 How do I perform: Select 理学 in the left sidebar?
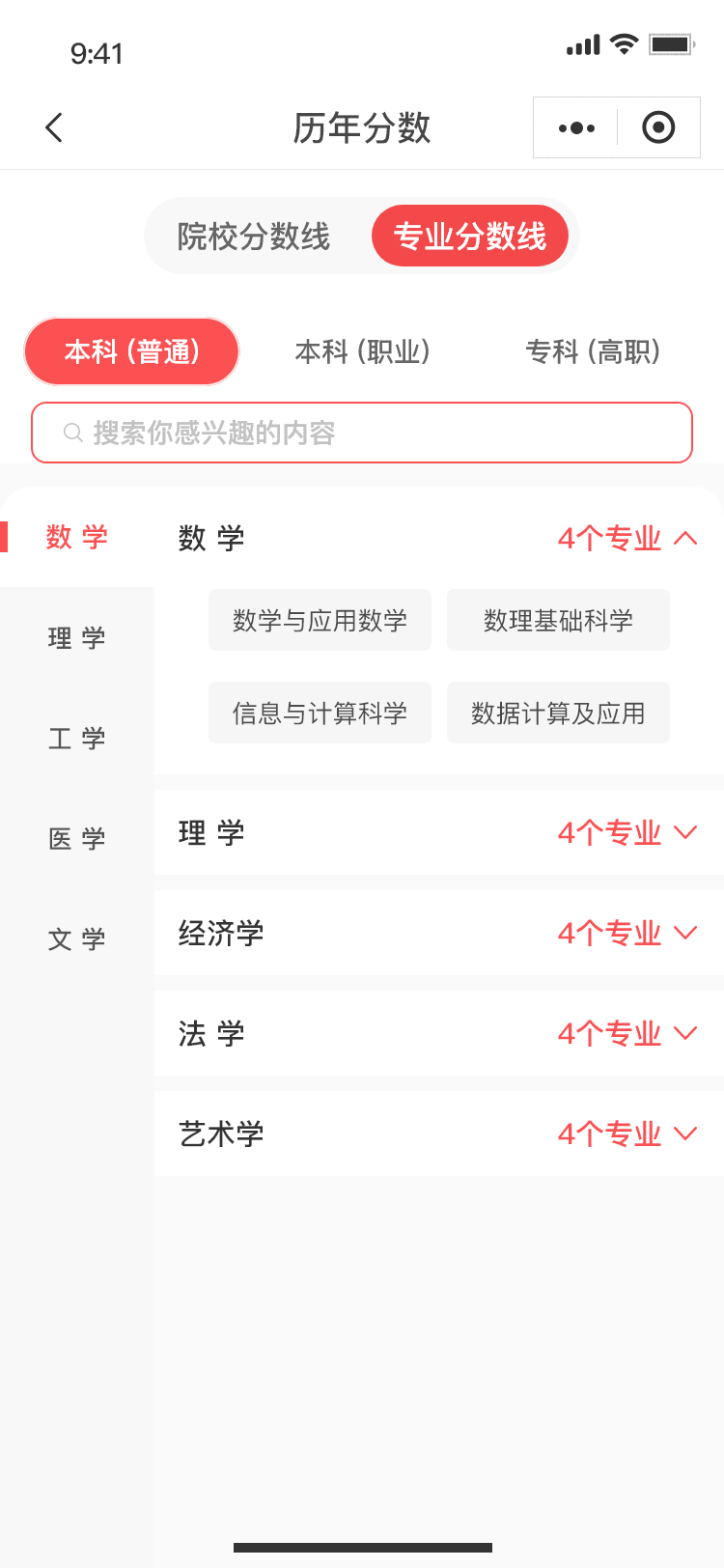pyautogui.click(x=77, y=637)
